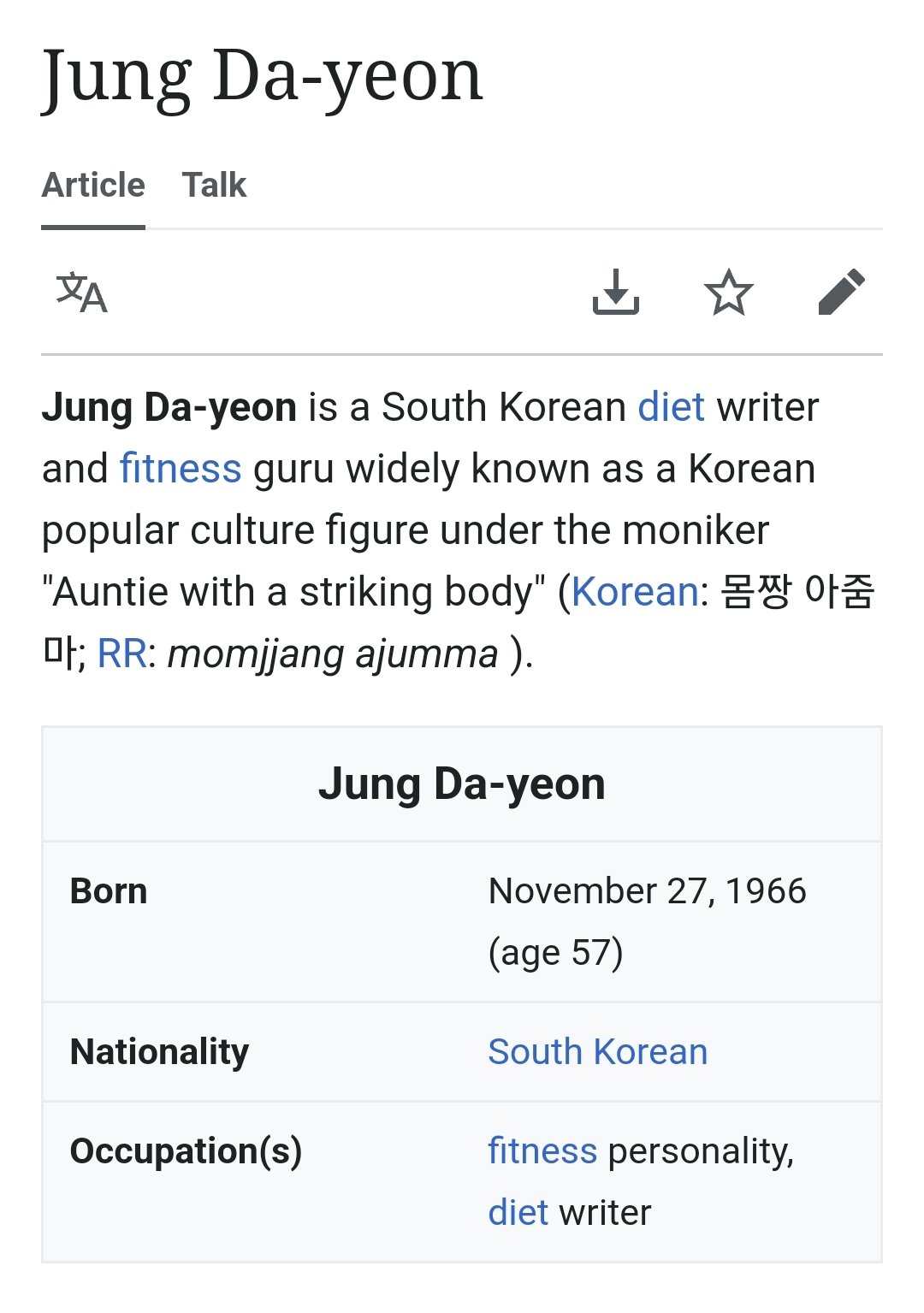
Task: Download this article
Action: click(616, 293)
